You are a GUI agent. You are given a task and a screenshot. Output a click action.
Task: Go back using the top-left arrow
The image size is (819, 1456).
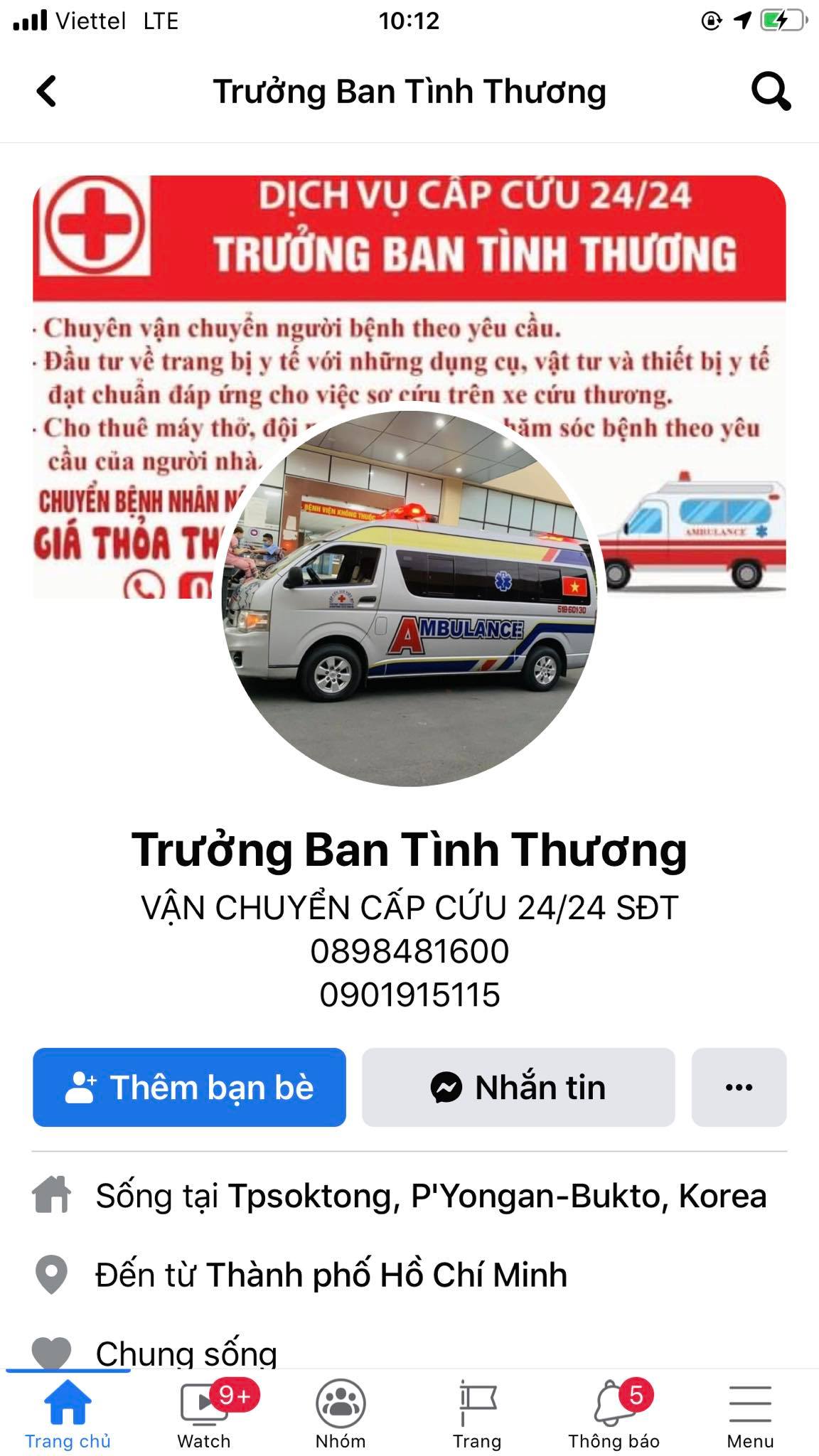tap(47, 92)
